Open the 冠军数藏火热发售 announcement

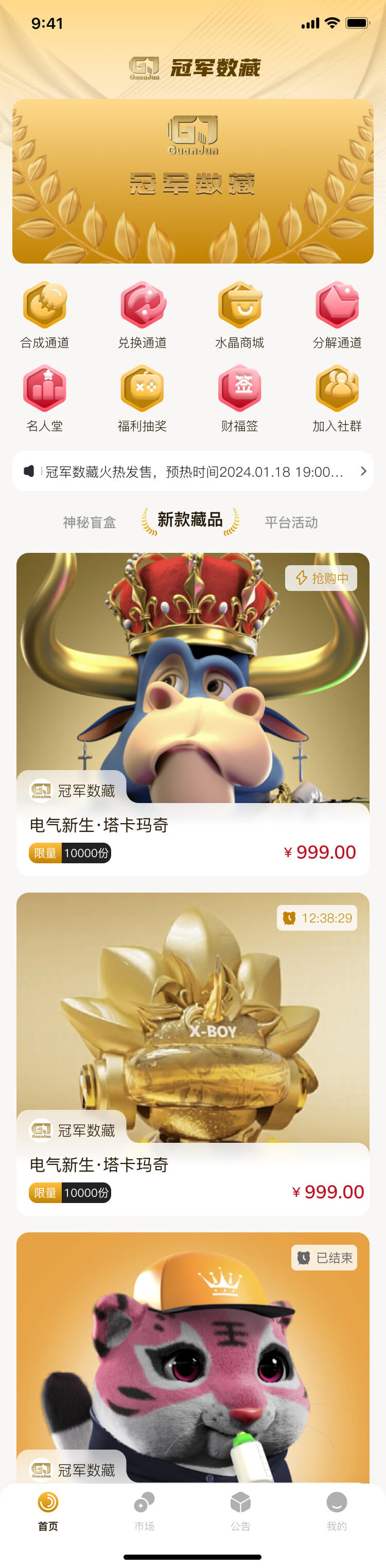coord(193,471)
